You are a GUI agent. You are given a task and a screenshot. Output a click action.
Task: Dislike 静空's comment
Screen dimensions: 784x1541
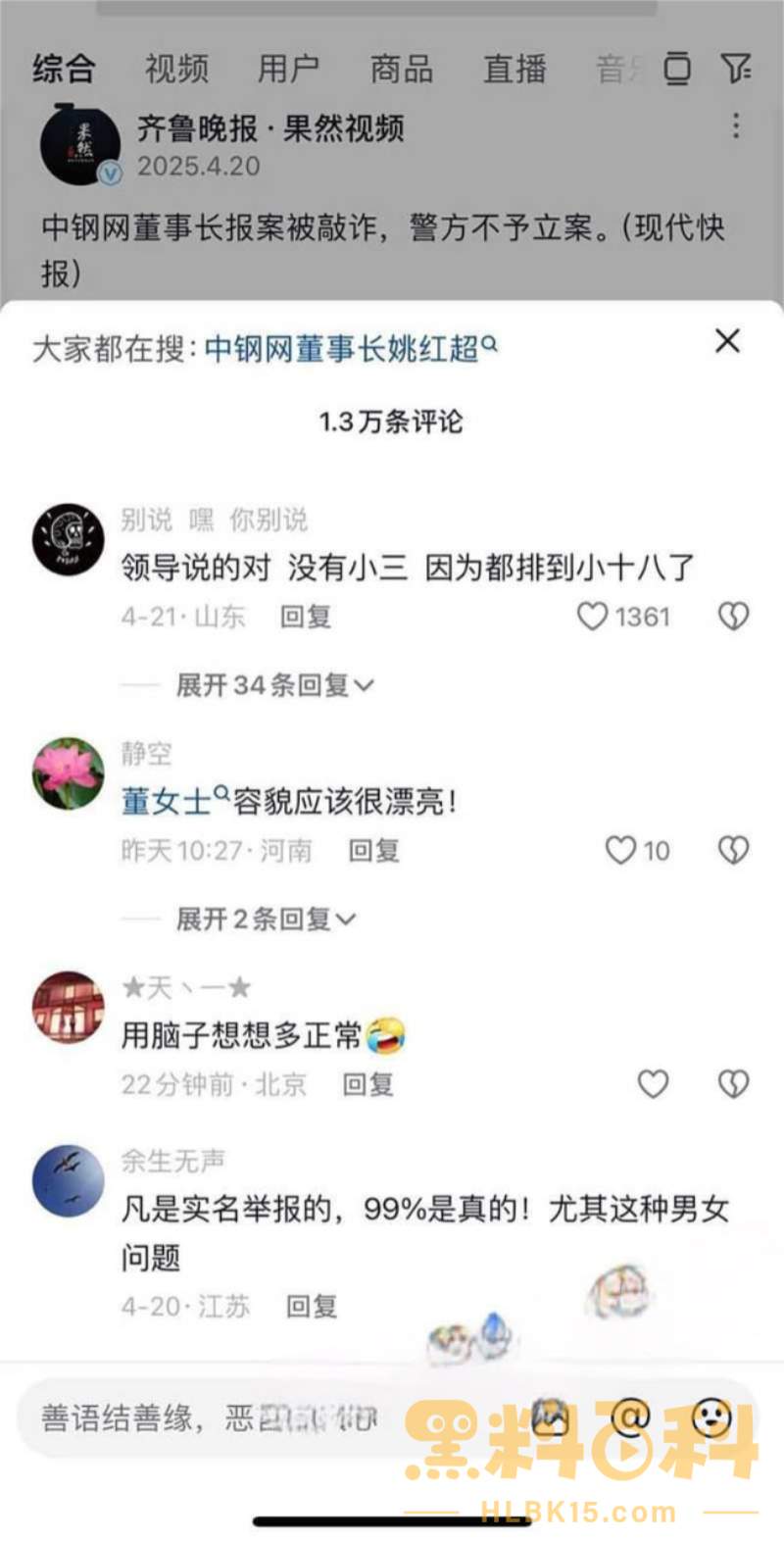(733, 850)
